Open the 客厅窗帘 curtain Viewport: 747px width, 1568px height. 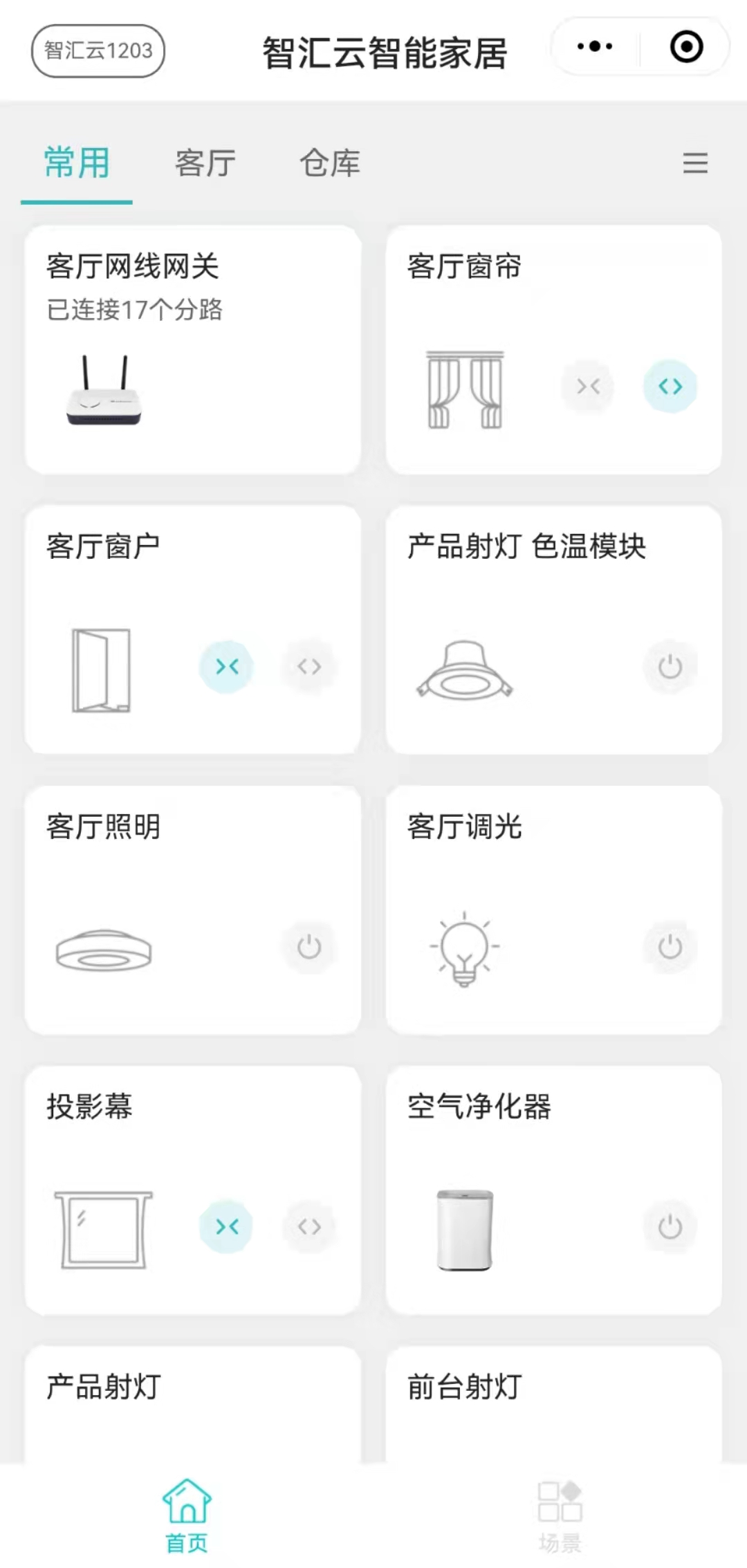click(x=670, y=387)
